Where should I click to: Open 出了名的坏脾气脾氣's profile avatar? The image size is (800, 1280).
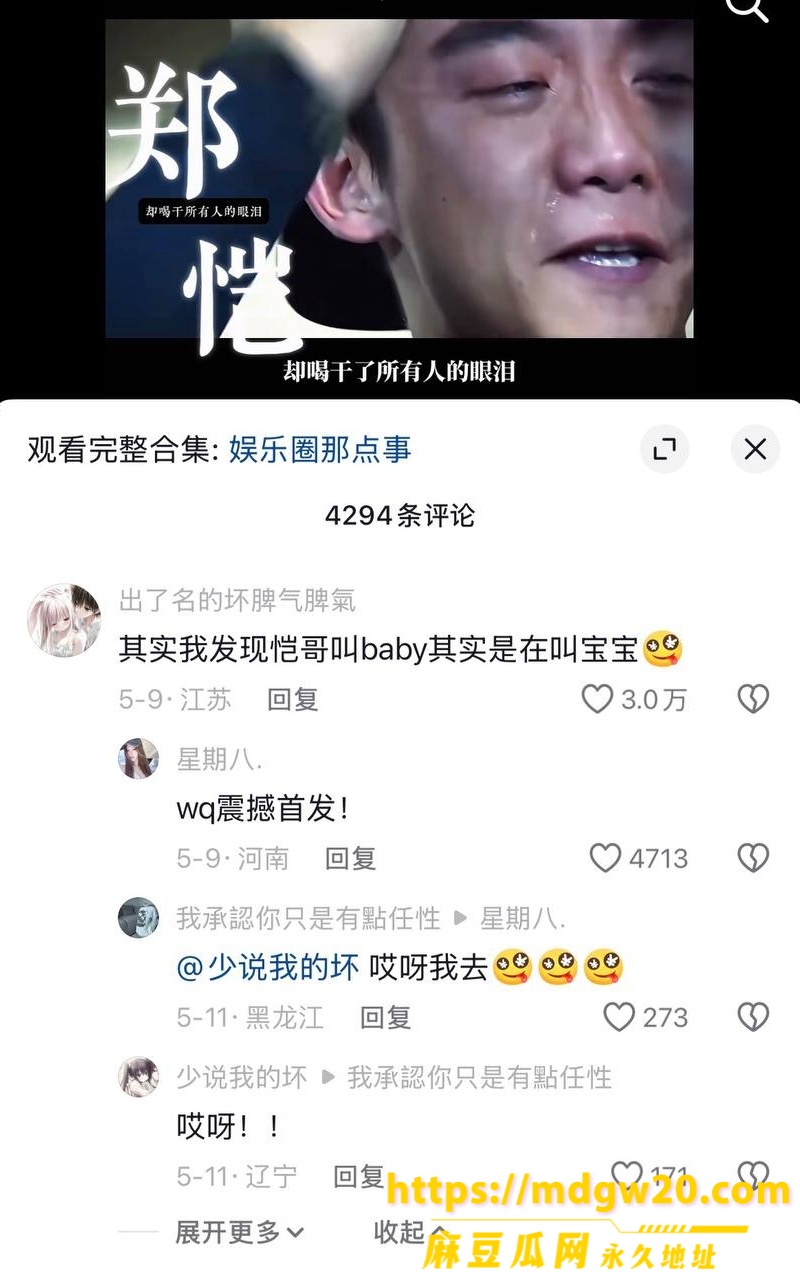[x=64, y=621]
